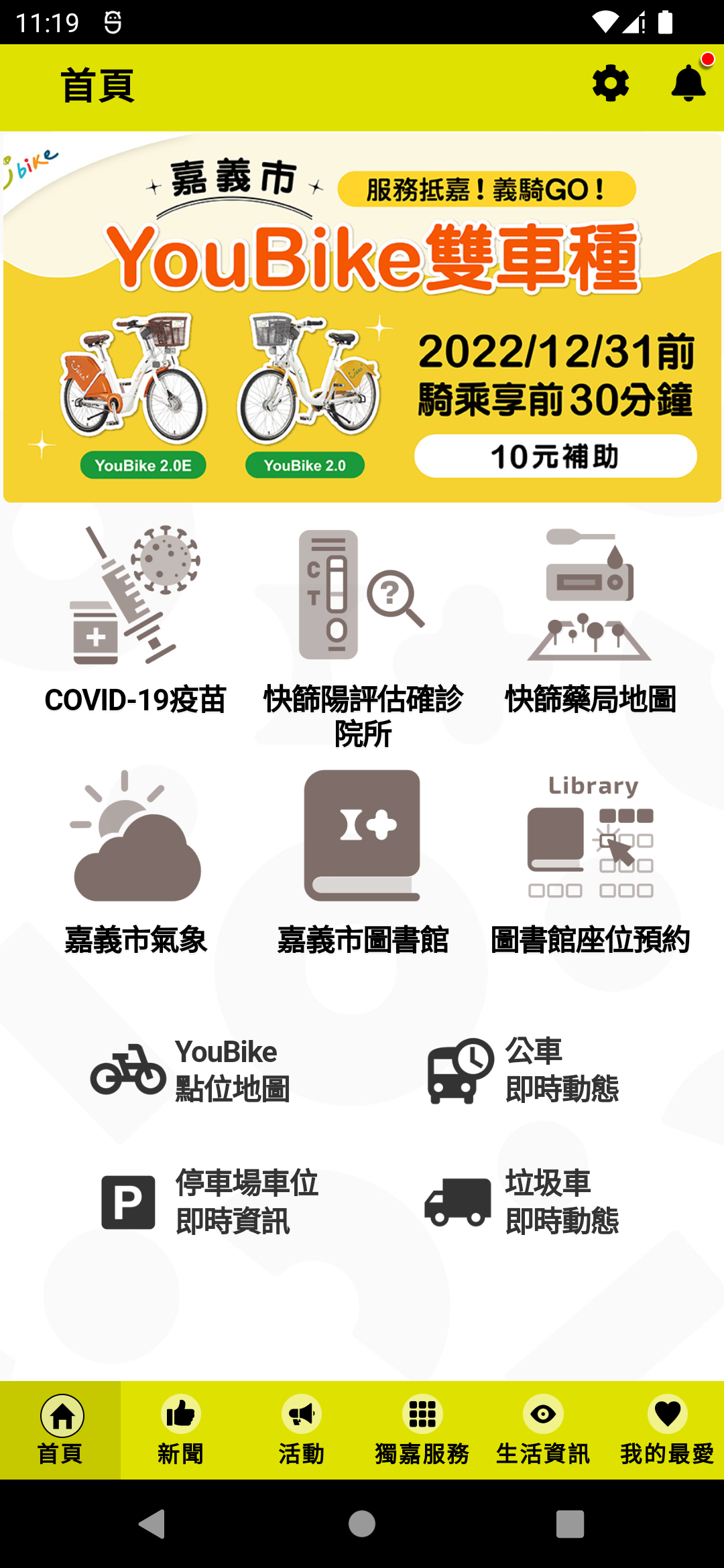
Task: View 垃圾車即時動態
Action: coord(522,1202)
